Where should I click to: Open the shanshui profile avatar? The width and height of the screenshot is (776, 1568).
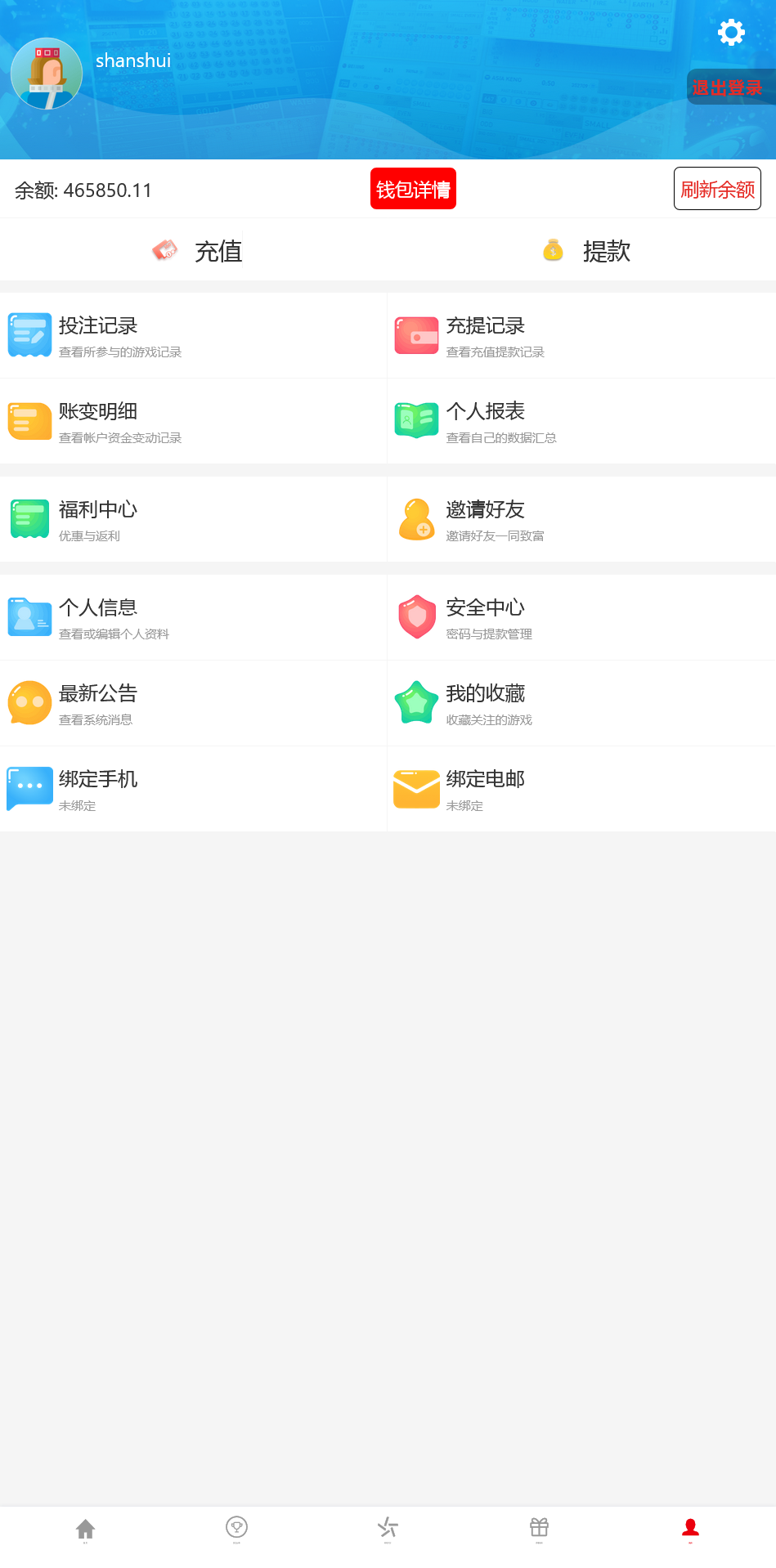47,74
